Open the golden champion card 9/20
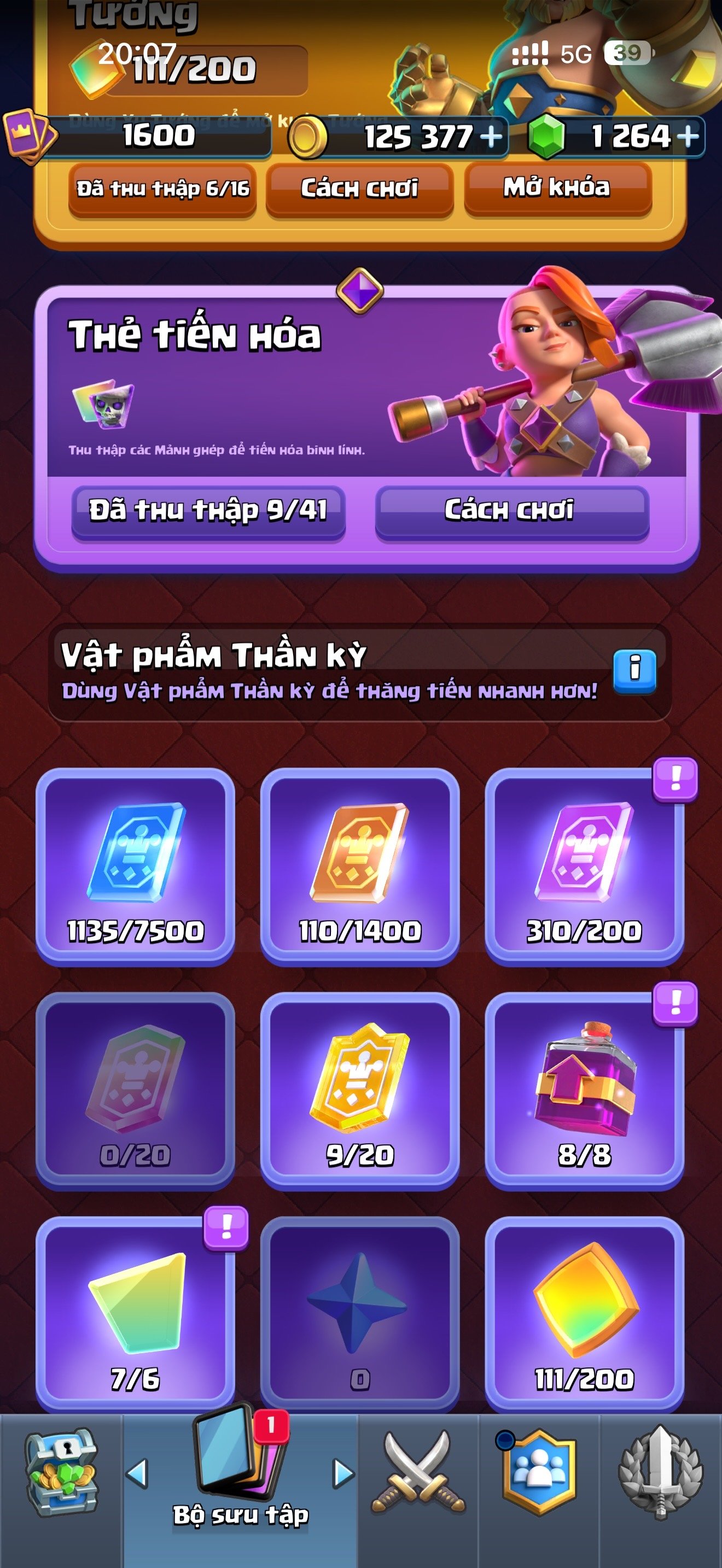This screenshot has height=1568, width=722. coord(360,1091)
